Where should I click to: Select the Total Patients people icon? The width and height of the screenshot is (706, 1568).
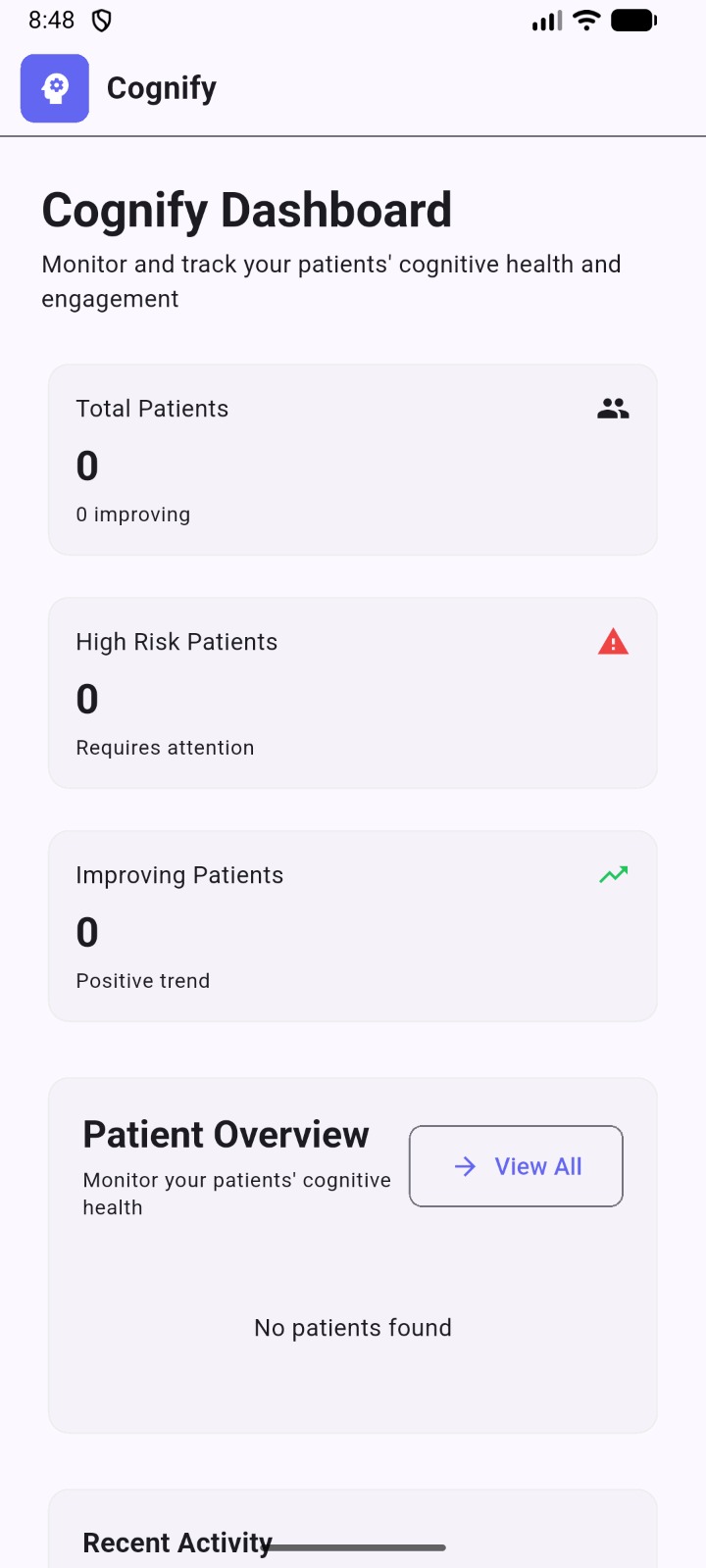coord(612,407)
